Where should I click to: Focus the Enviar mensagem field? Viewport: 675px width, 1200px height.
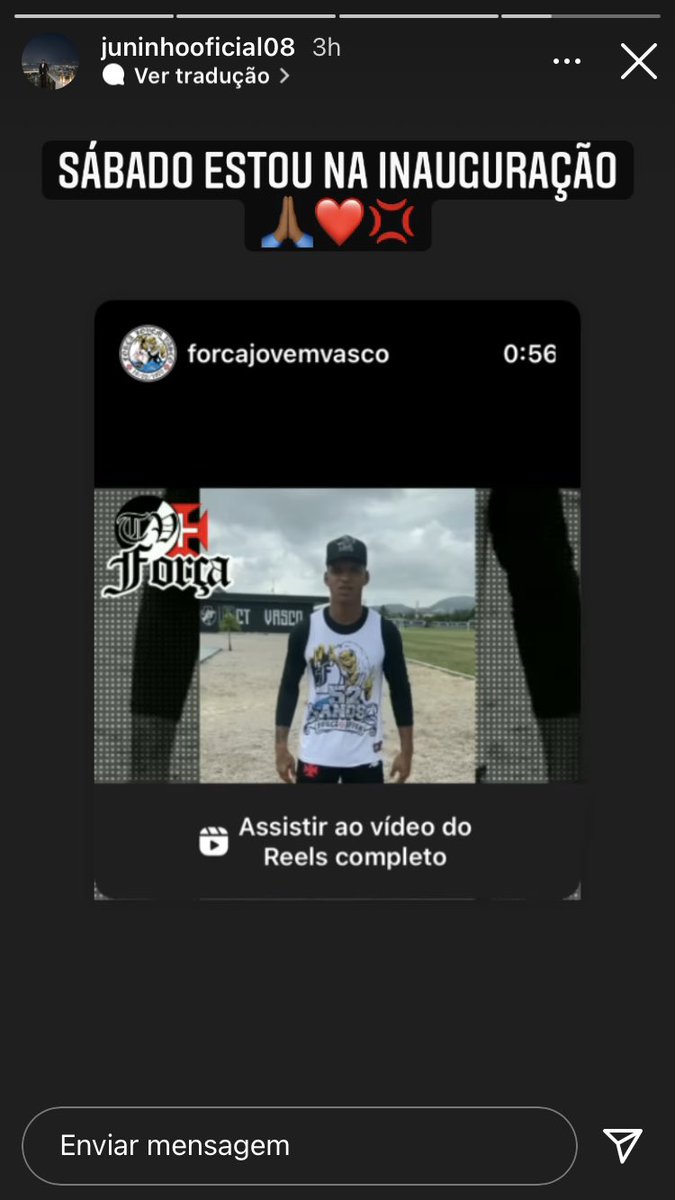[299, 1145]
